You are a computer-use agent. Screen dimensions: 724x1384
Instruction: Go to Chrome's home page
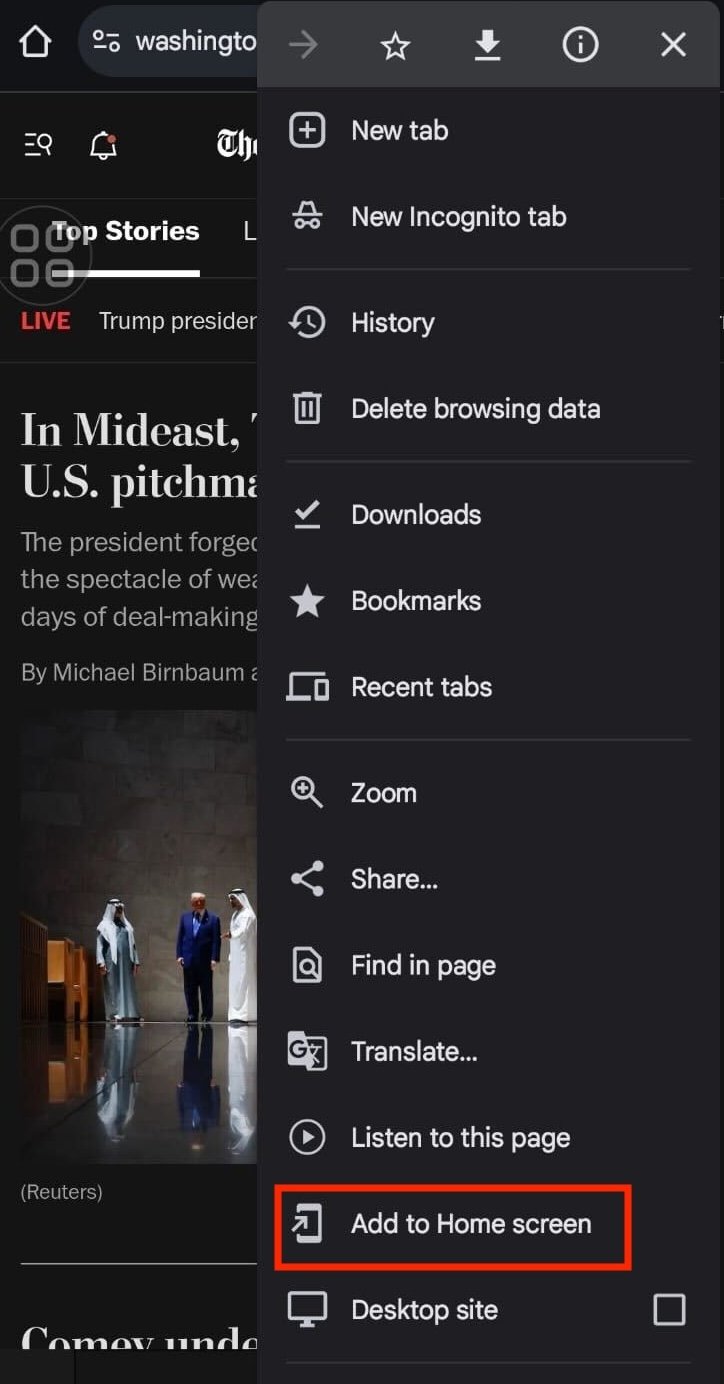coord(35,42)
